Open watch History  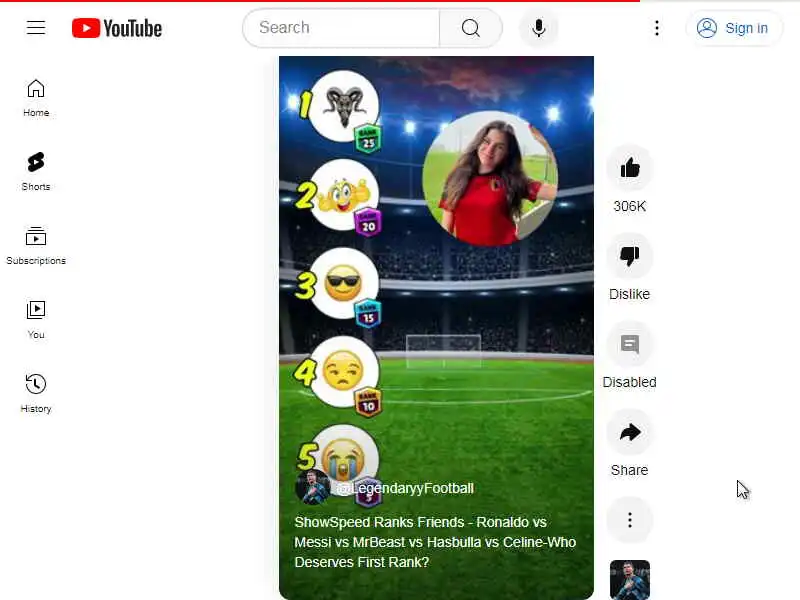(36, 394)
